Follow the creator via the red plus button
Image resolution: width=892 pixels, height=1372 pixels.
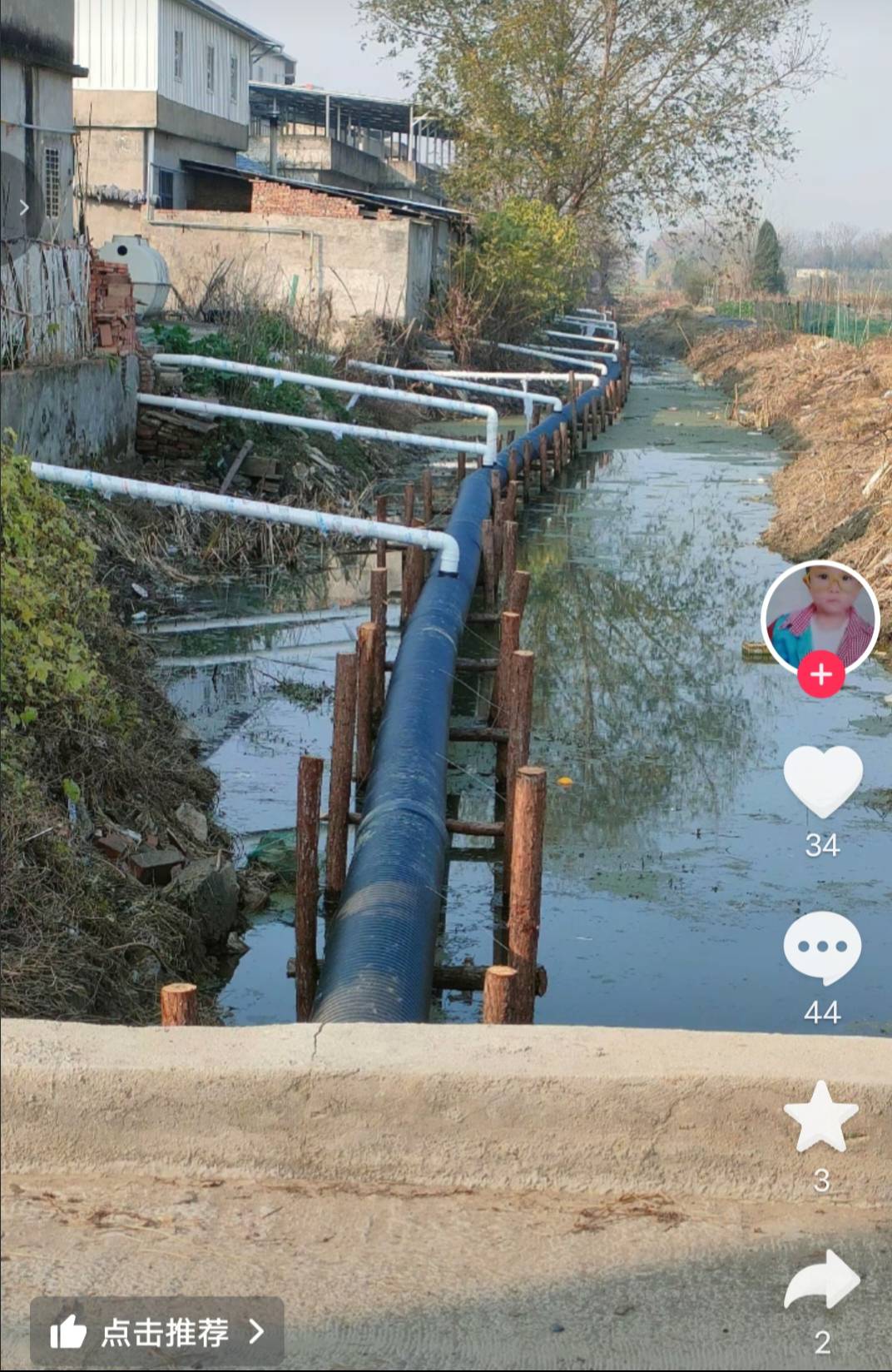[x=820, y=674]
